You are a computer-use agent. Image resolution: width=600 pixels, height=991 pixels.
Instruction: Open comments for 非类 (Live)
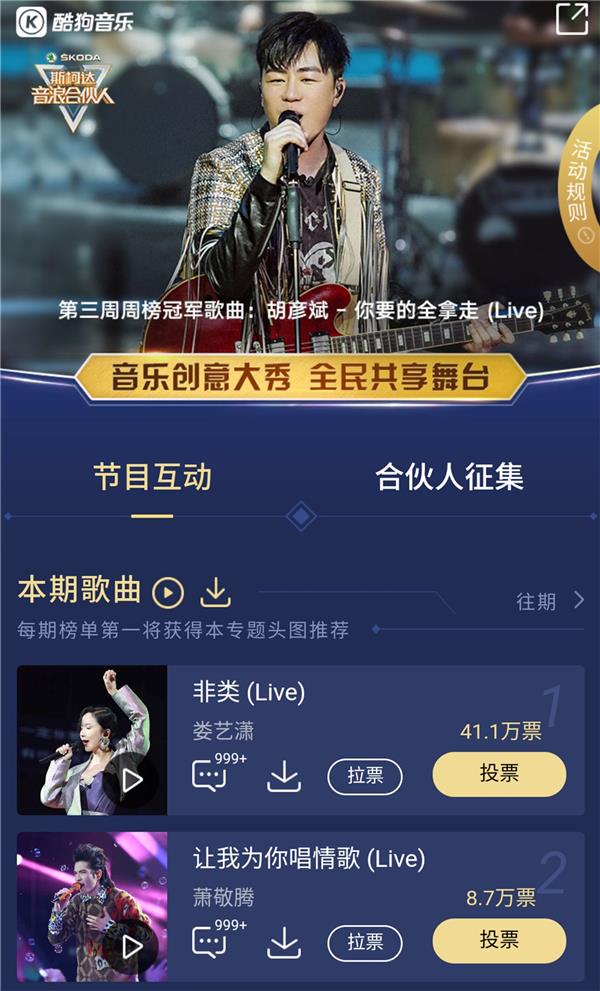209,776
